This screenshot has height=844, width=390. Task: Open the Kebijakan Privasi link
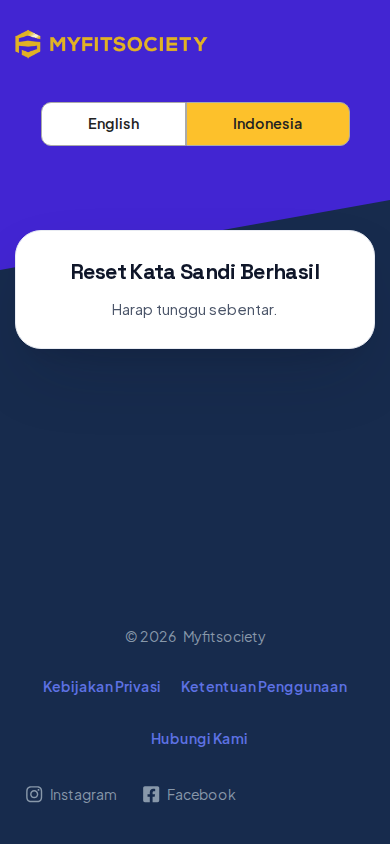pyautogui.click(x=102, y=687)
